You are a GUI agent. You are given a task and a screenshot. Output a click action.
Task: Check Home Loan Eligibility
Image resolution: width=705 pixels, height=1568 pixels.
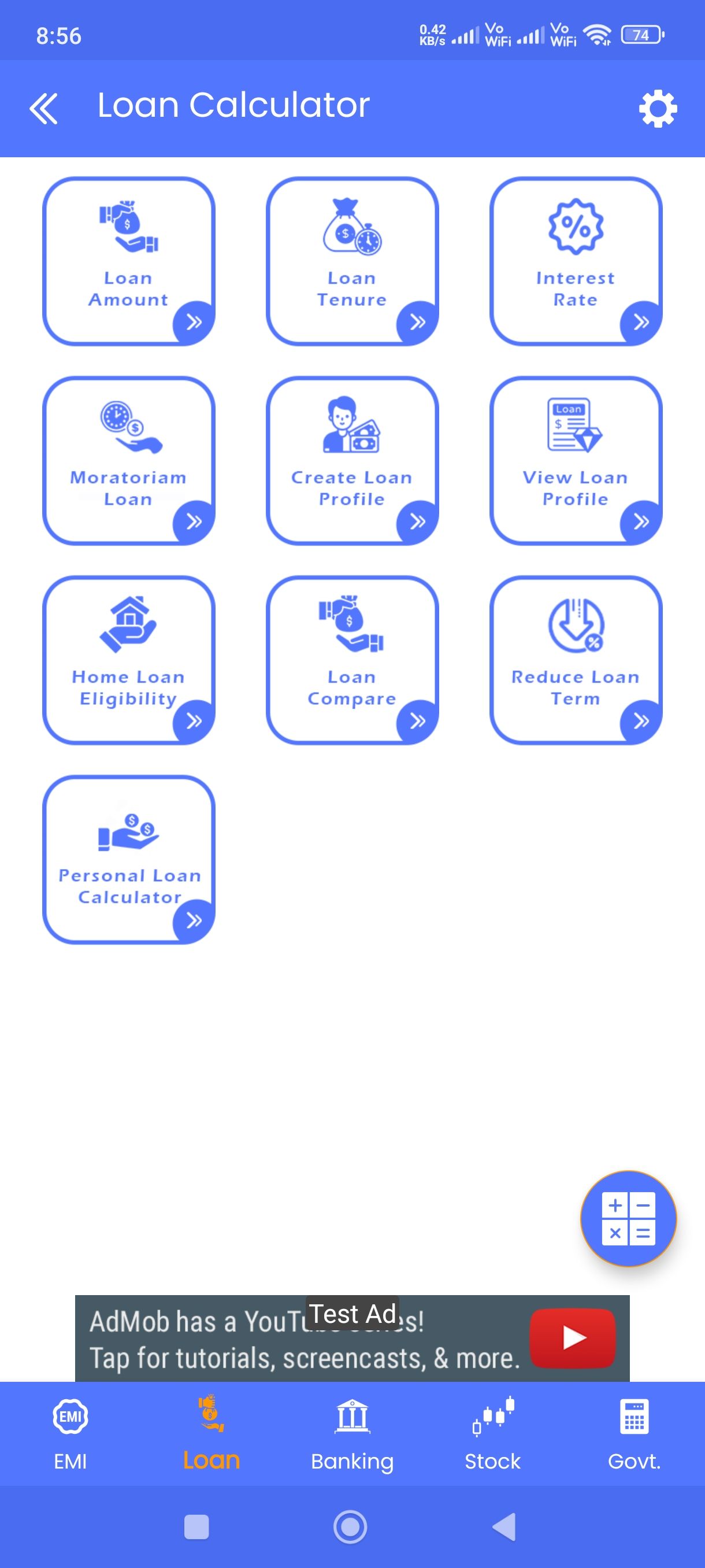coord(128,660)
